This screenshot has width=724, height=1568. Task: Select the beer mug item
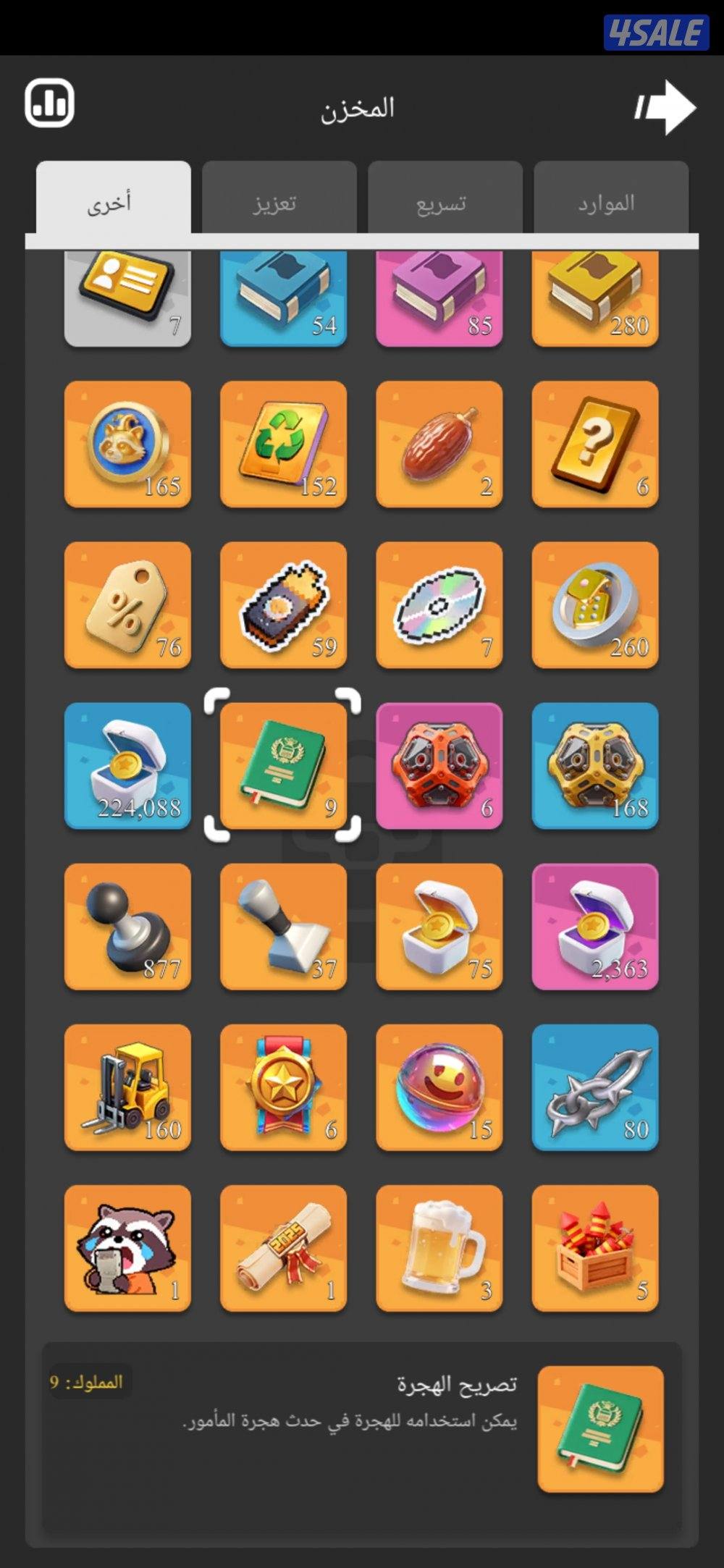439,1248
